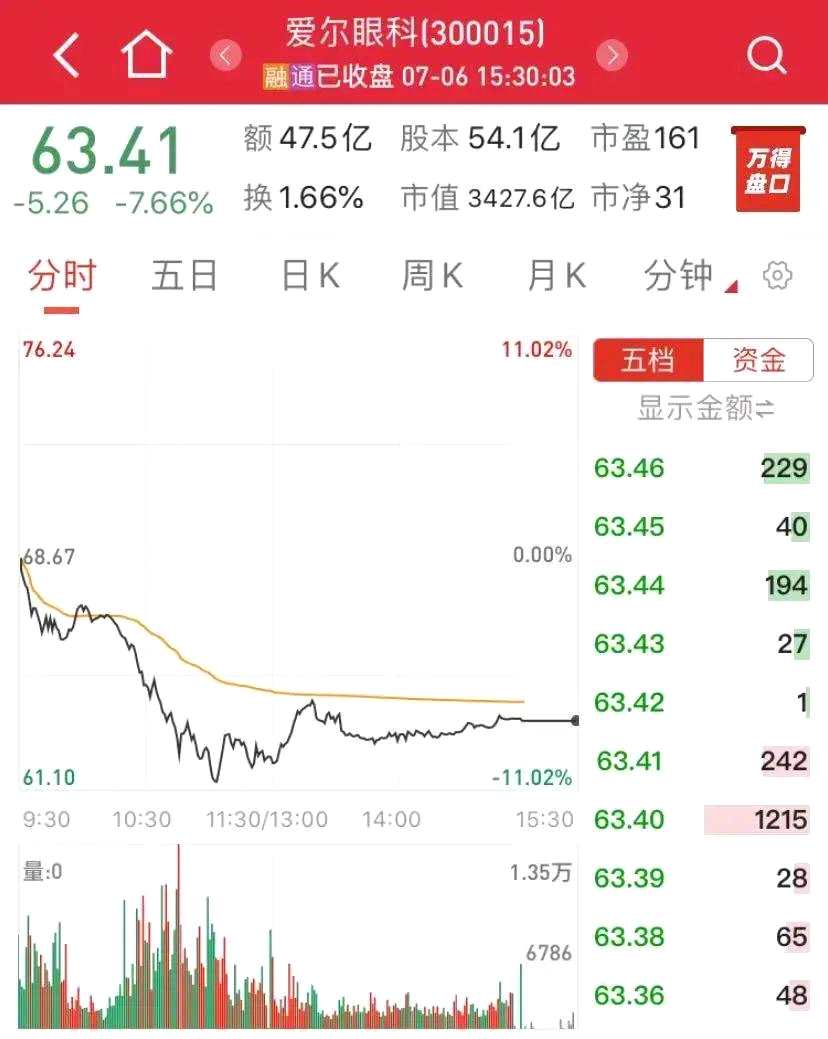Switch to the 资金 tab

[758, 360]
